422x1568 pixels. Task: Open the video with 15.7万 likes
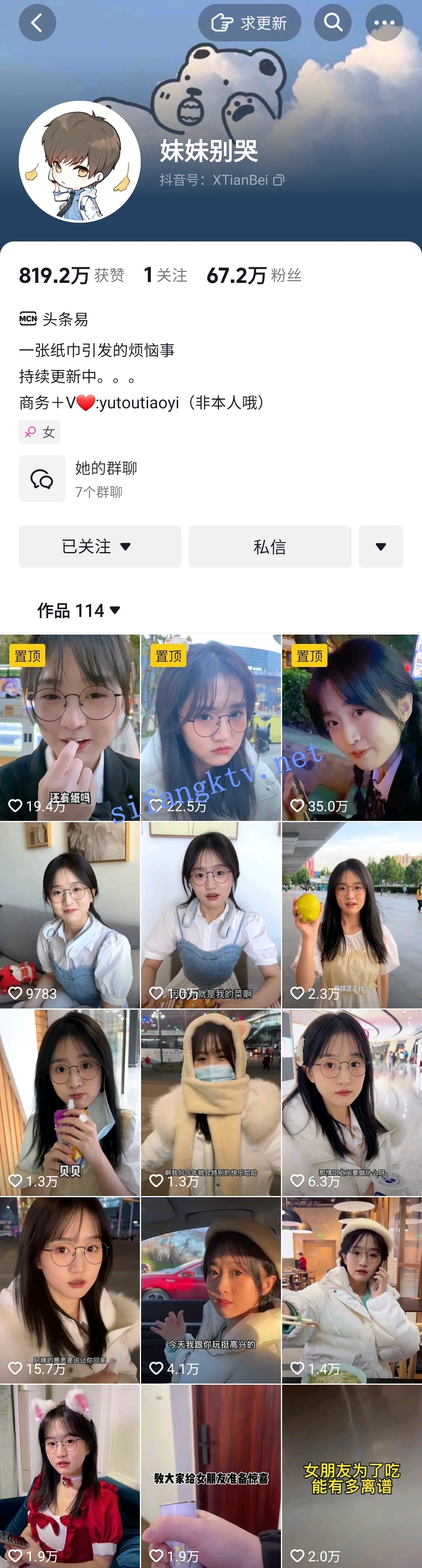pyautogui.click(x=70, y=1289)
